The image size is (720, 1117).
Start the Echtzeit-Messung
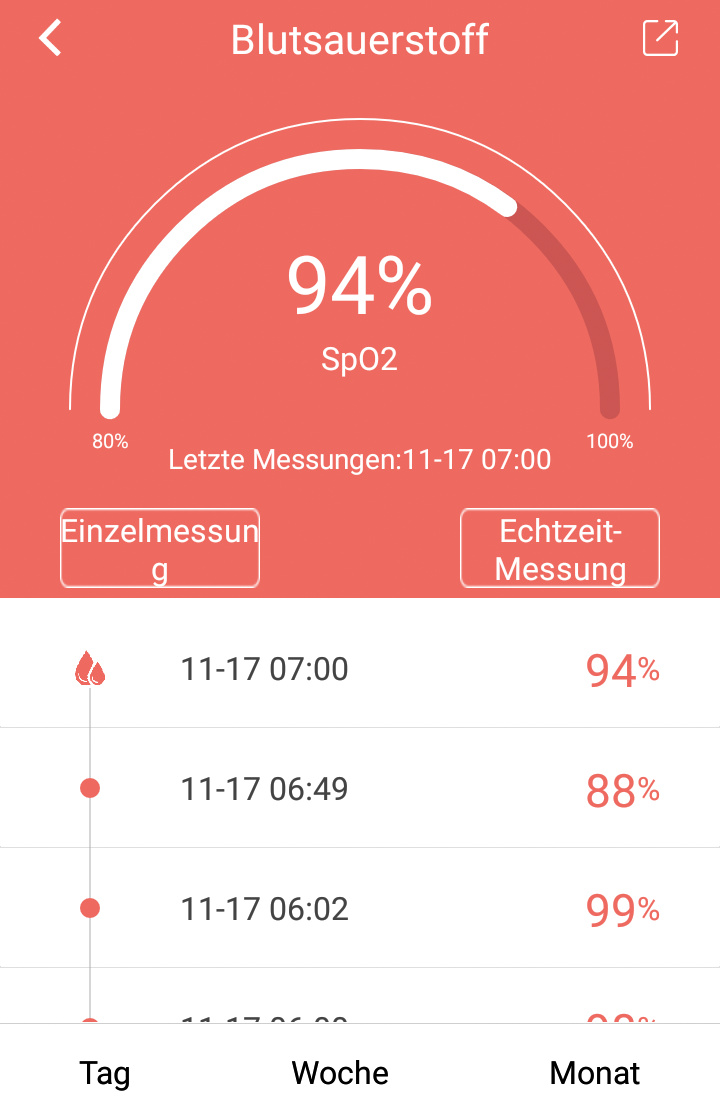pyautogui.click(x=560, y=548)
